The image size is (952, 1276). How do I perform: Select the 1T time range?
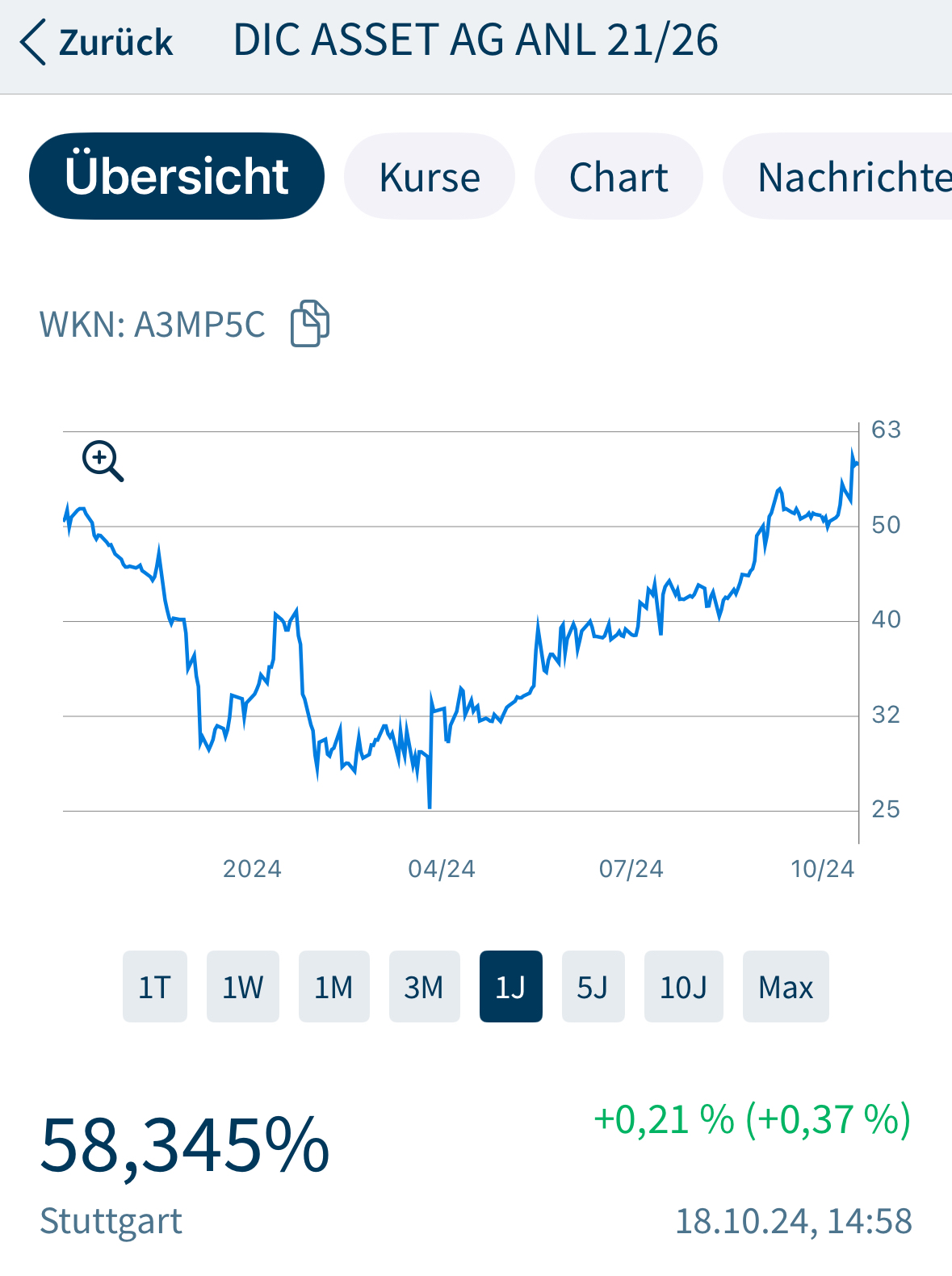(155, 986)
